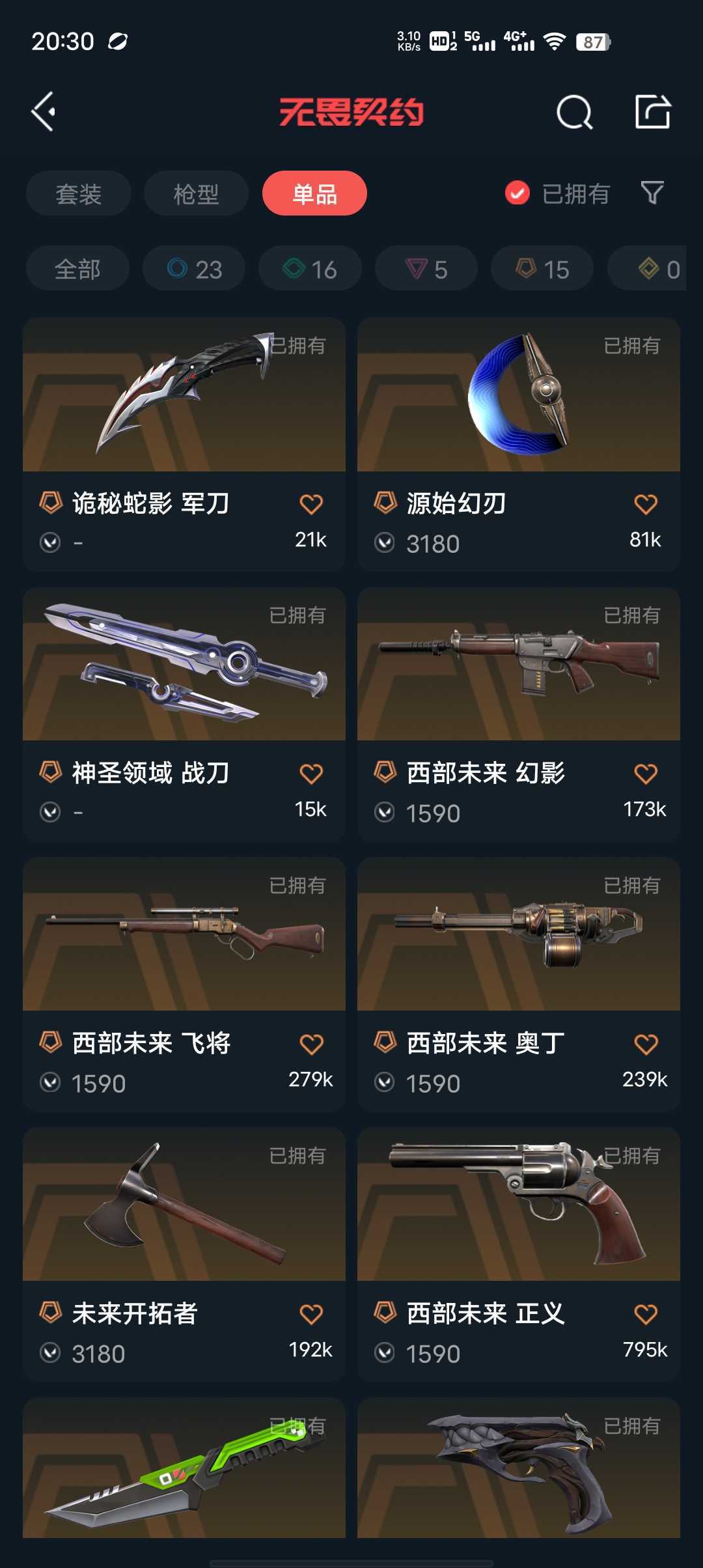Like the 未来开拓者 axe skin
This screenshot has height=1568, width=703.
click(311, 1314)
